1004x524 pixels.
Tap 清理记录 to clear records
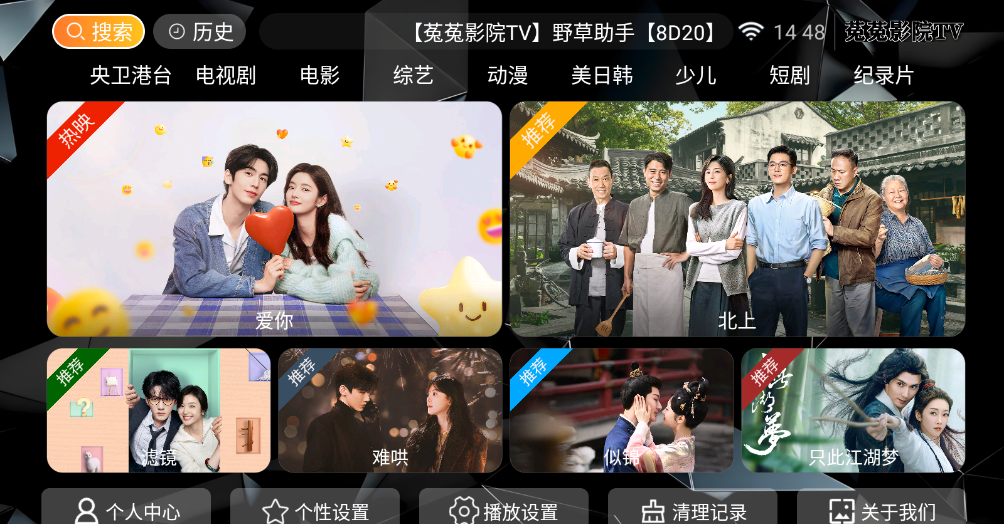click(x=692, y=510)
